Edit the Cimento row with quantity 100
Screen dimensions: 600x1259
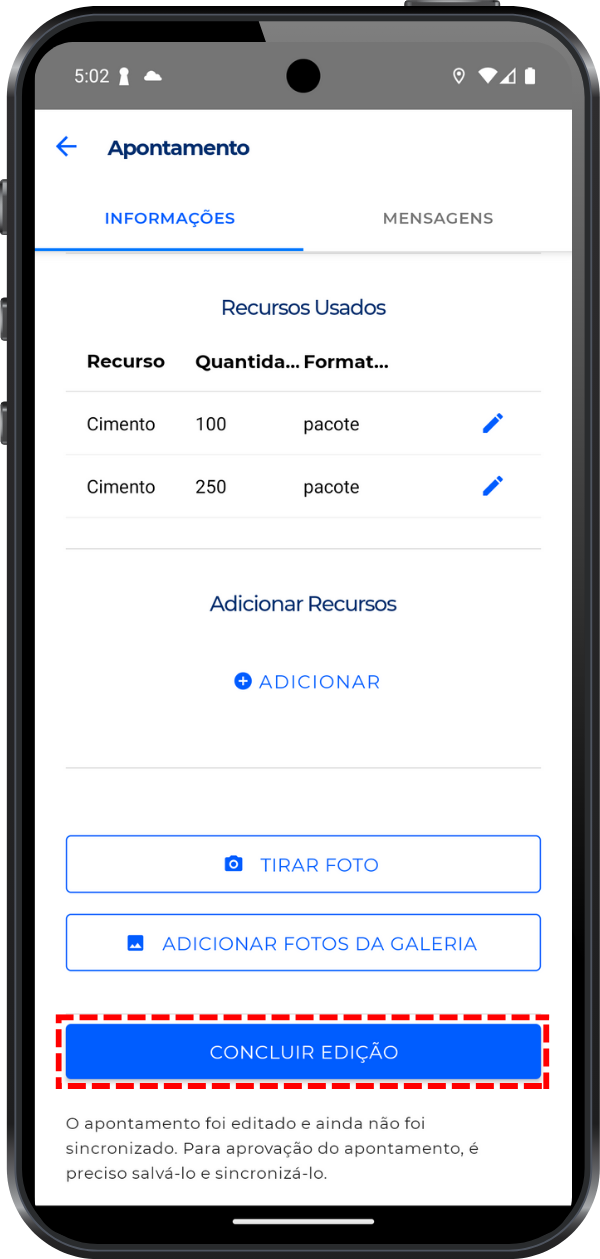[492, 424]
